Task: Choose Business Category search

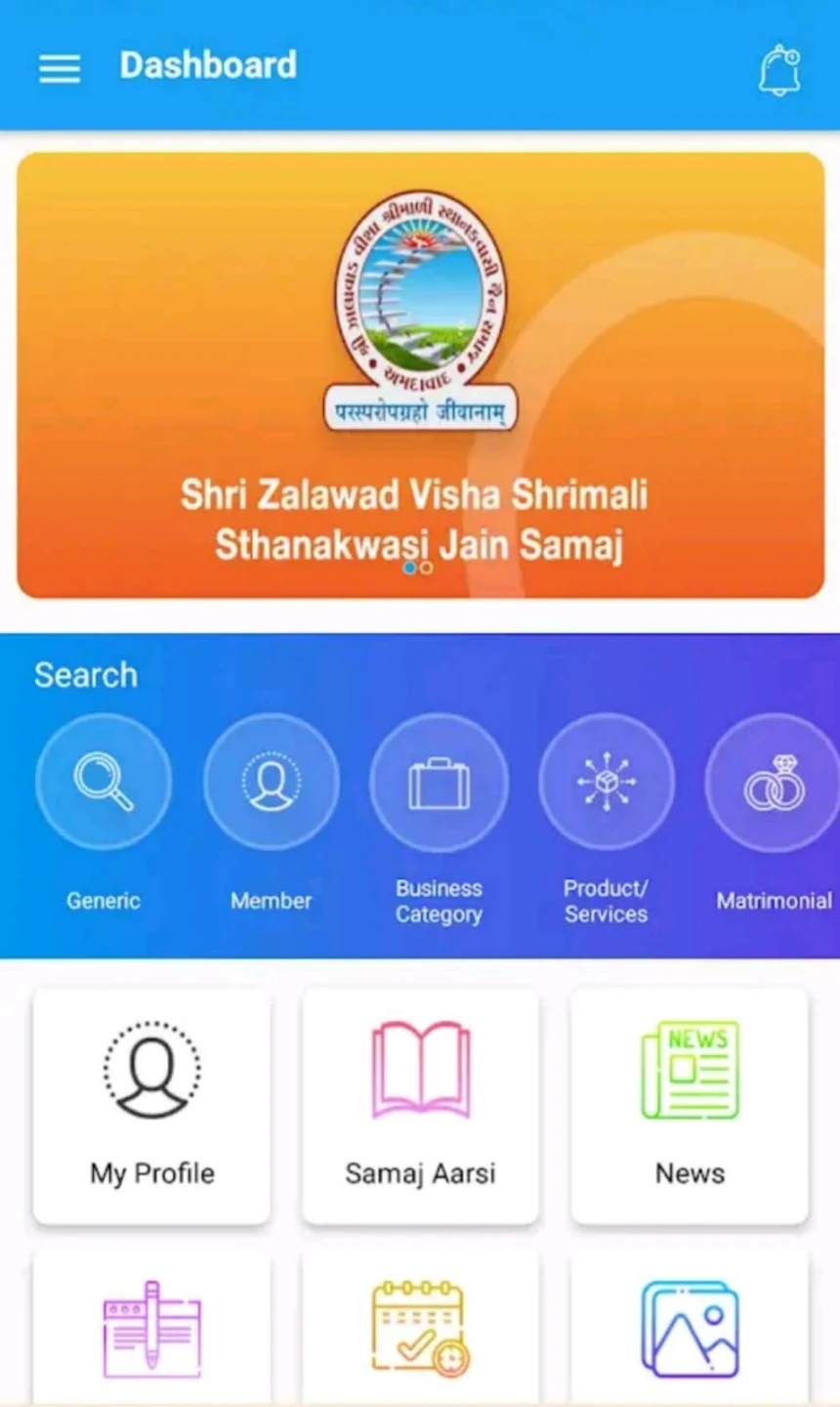Action: tap(439, 783)
